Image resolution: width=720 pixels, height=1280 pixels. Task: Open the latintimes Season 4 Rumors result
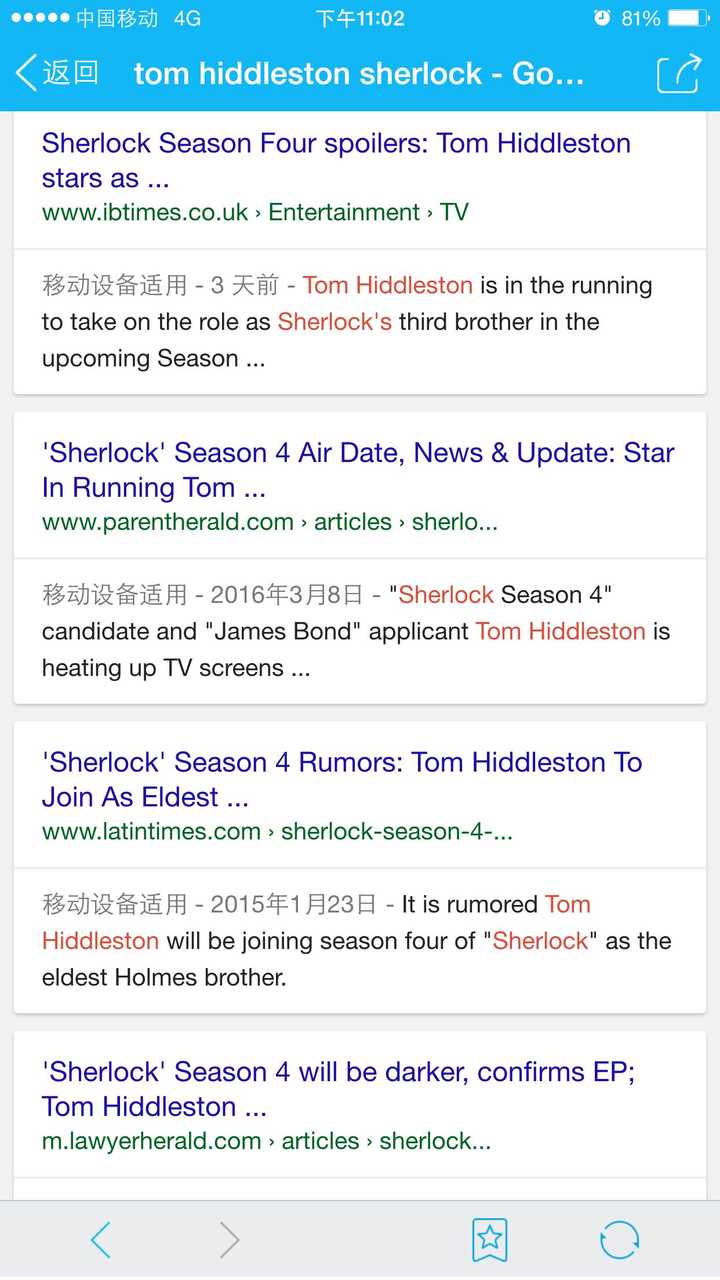tap(342, 779)
